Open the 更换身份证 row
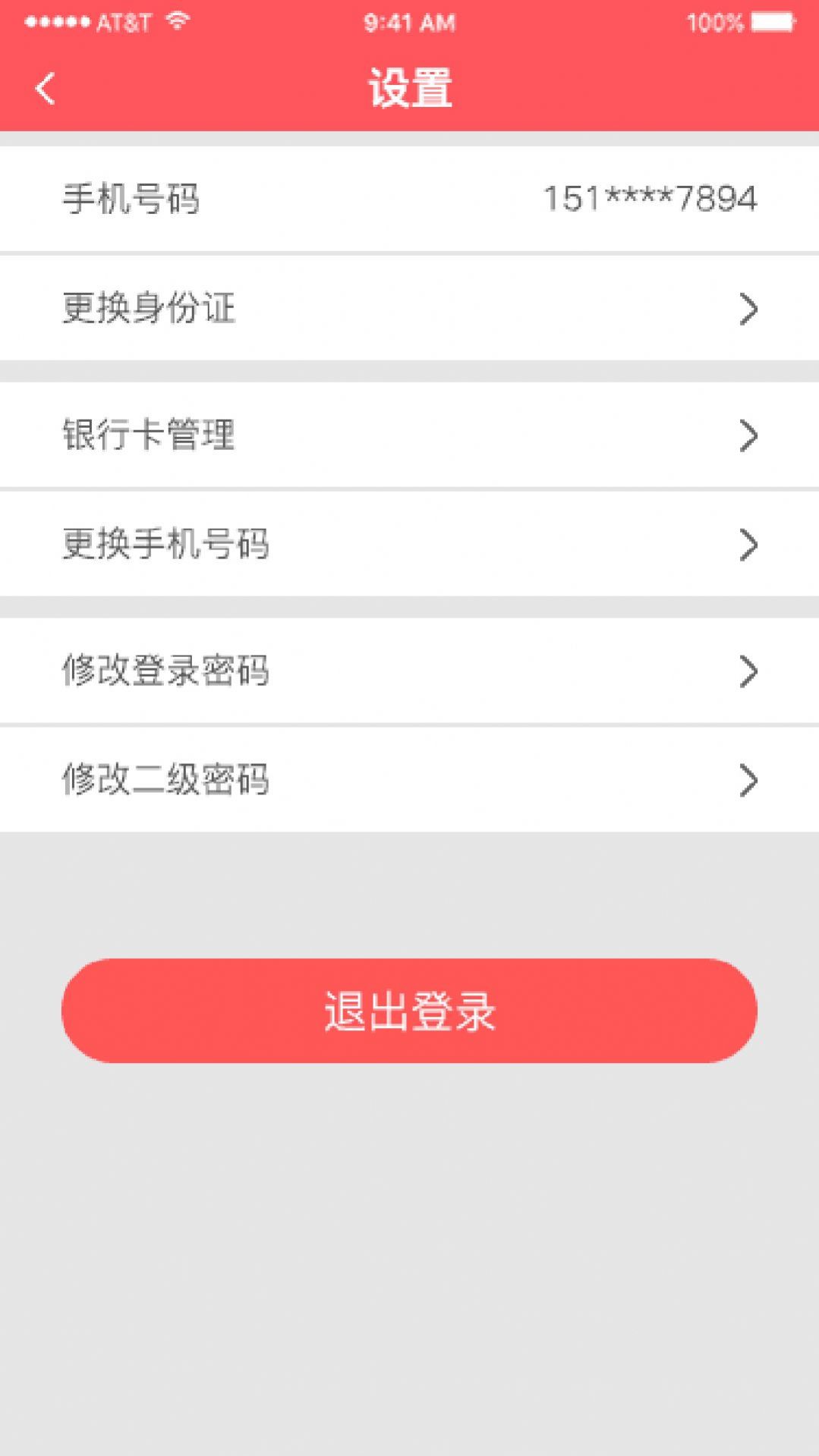Image resolution: width=819 pixels, height=1456 pixels. pos(408,308)
